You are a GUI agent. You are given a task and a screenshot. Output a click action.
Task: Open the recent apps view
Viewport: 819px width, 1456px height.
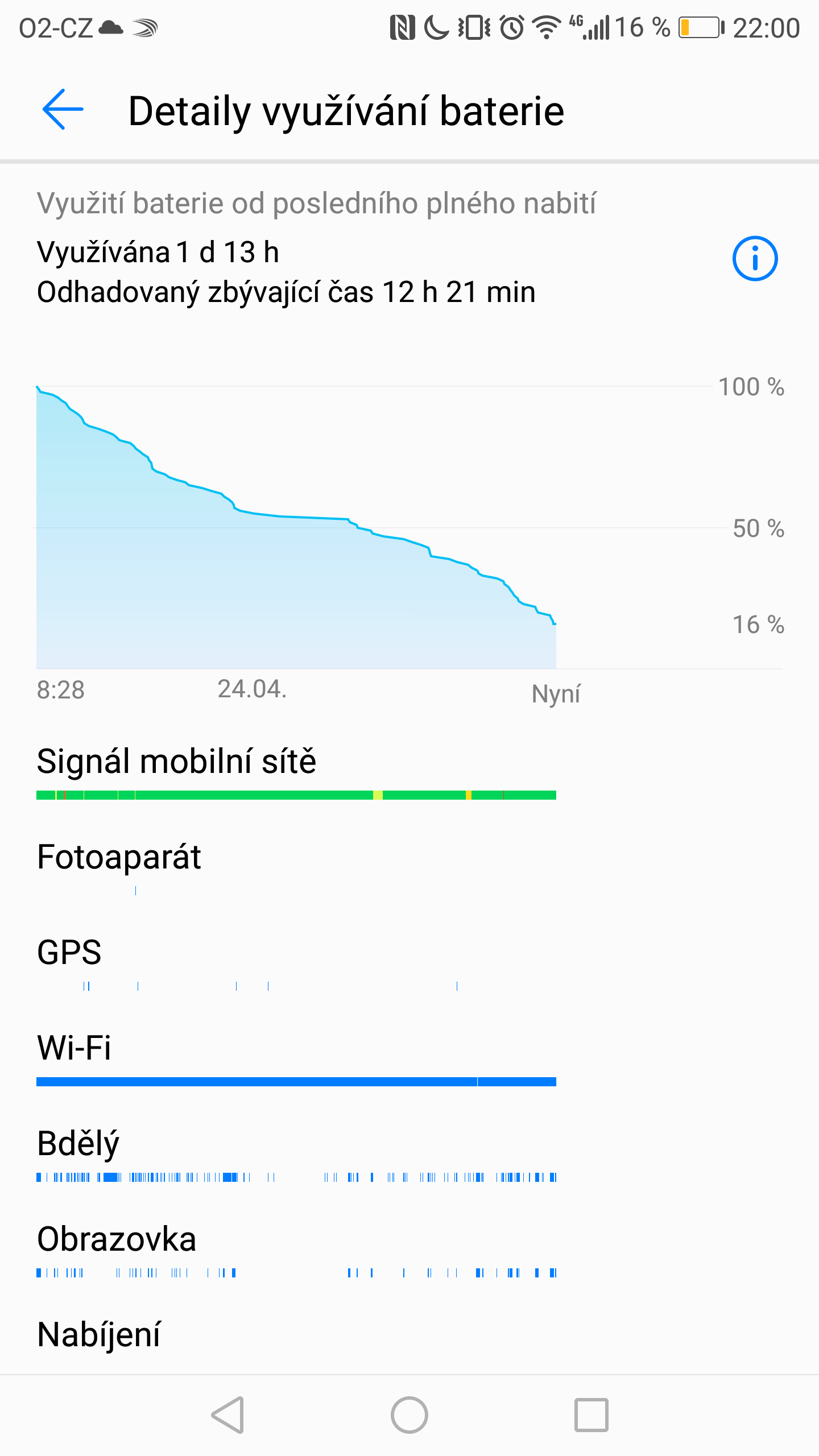[x=591, y=1414]
